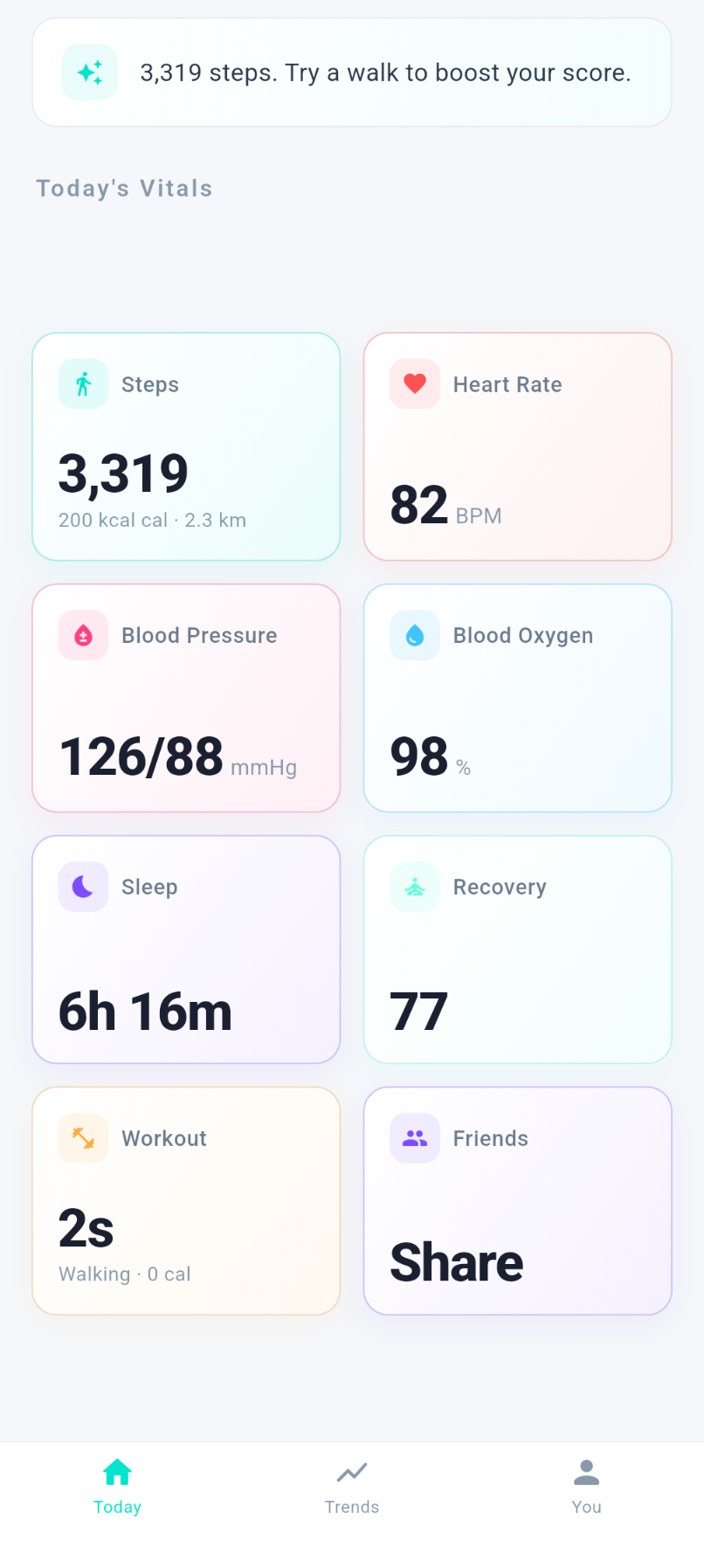
Task: Switch to the Trends tab
Action: (351, 1485)
